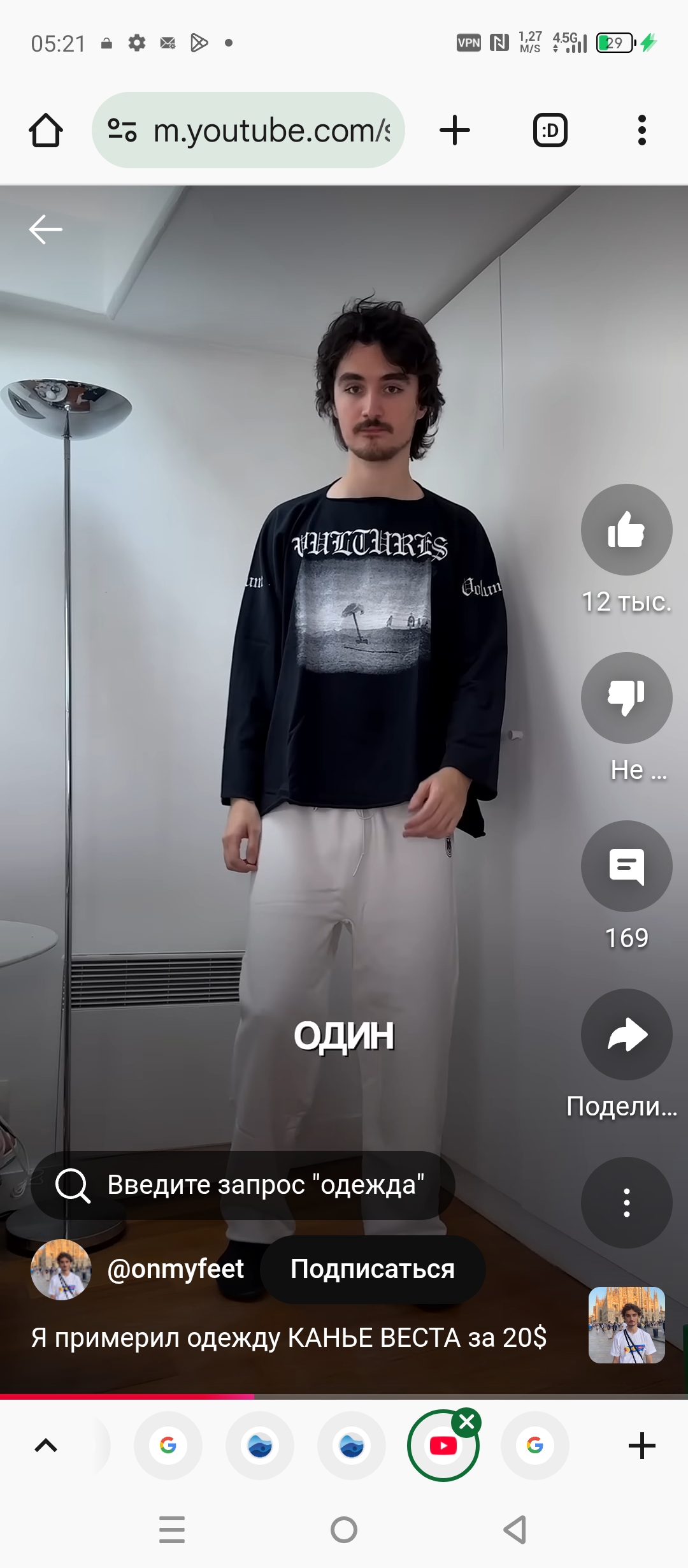Dislike this Shorts video
This screenshot has width=688, height=1568.
click(626, 698)
